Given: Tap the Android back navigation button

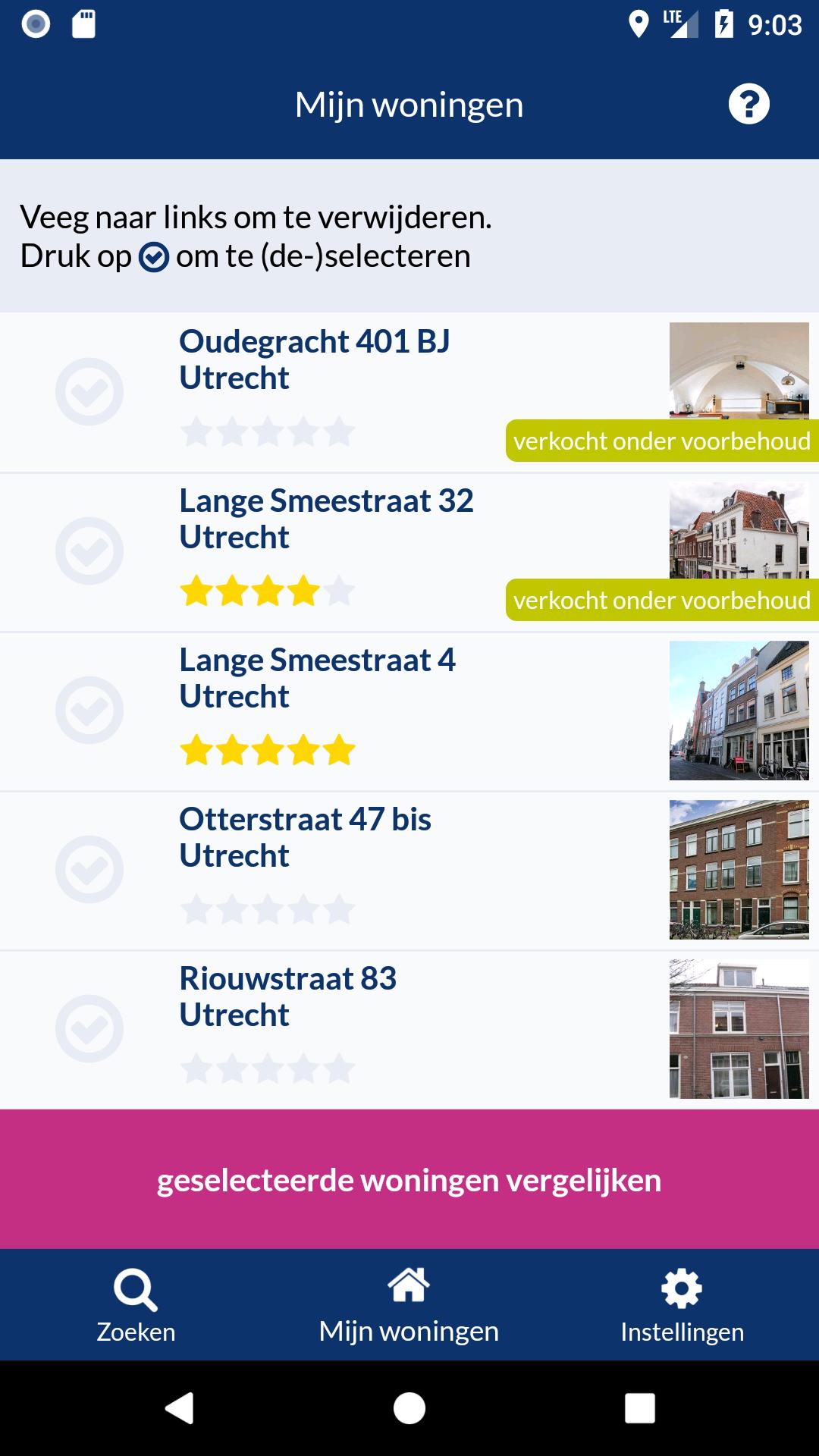Looking at the screenshot, I should click(x=180, y=1408).
